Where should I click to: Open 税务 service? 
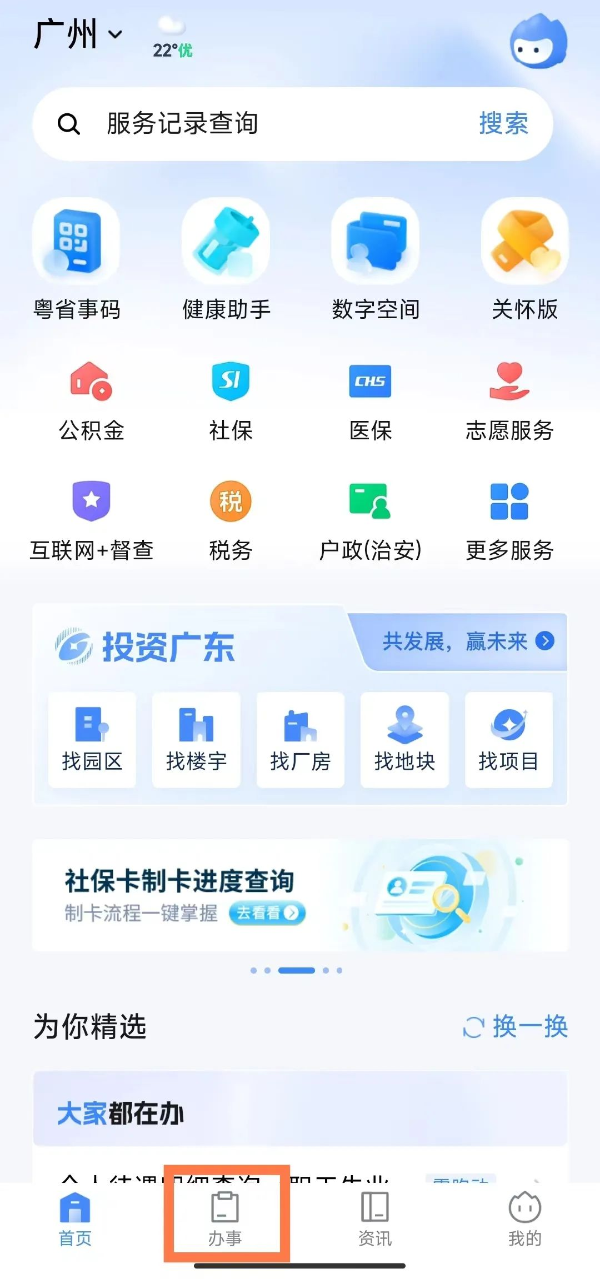click(230, 520)
